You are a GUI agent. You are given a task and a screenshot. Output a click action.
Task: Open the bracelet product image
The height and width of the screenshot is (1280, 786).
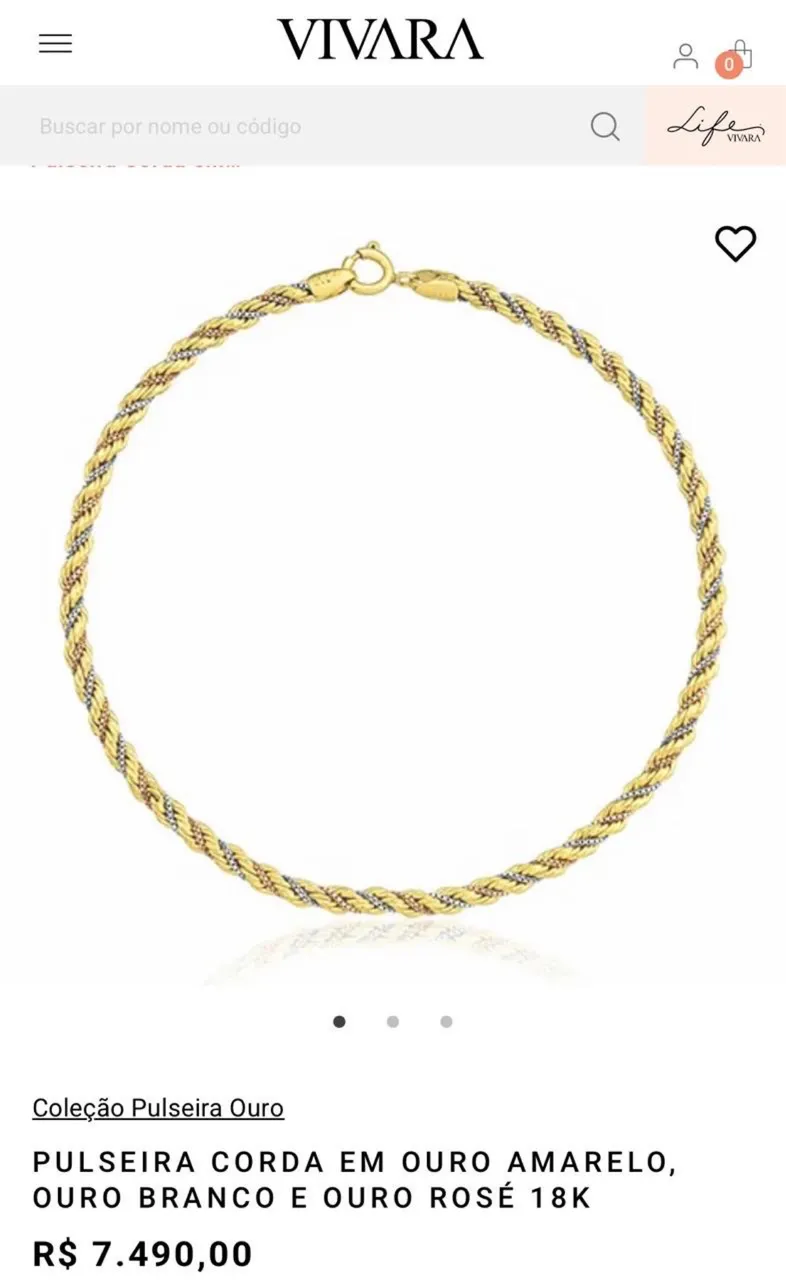393,580
